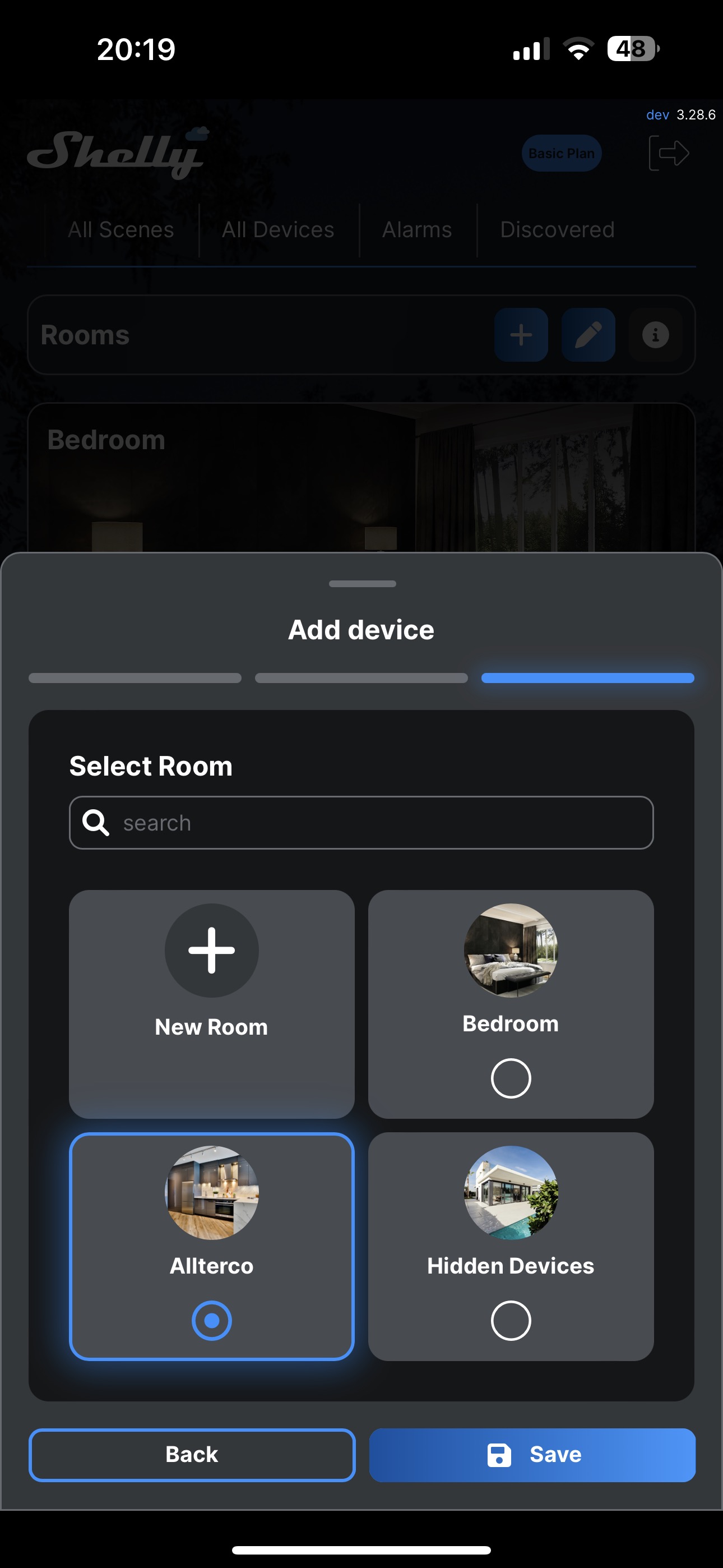Tap the selected Allterco room card
Image resolution: width=723 pixels, height=1568 pixels.
tap(211, 1246)
